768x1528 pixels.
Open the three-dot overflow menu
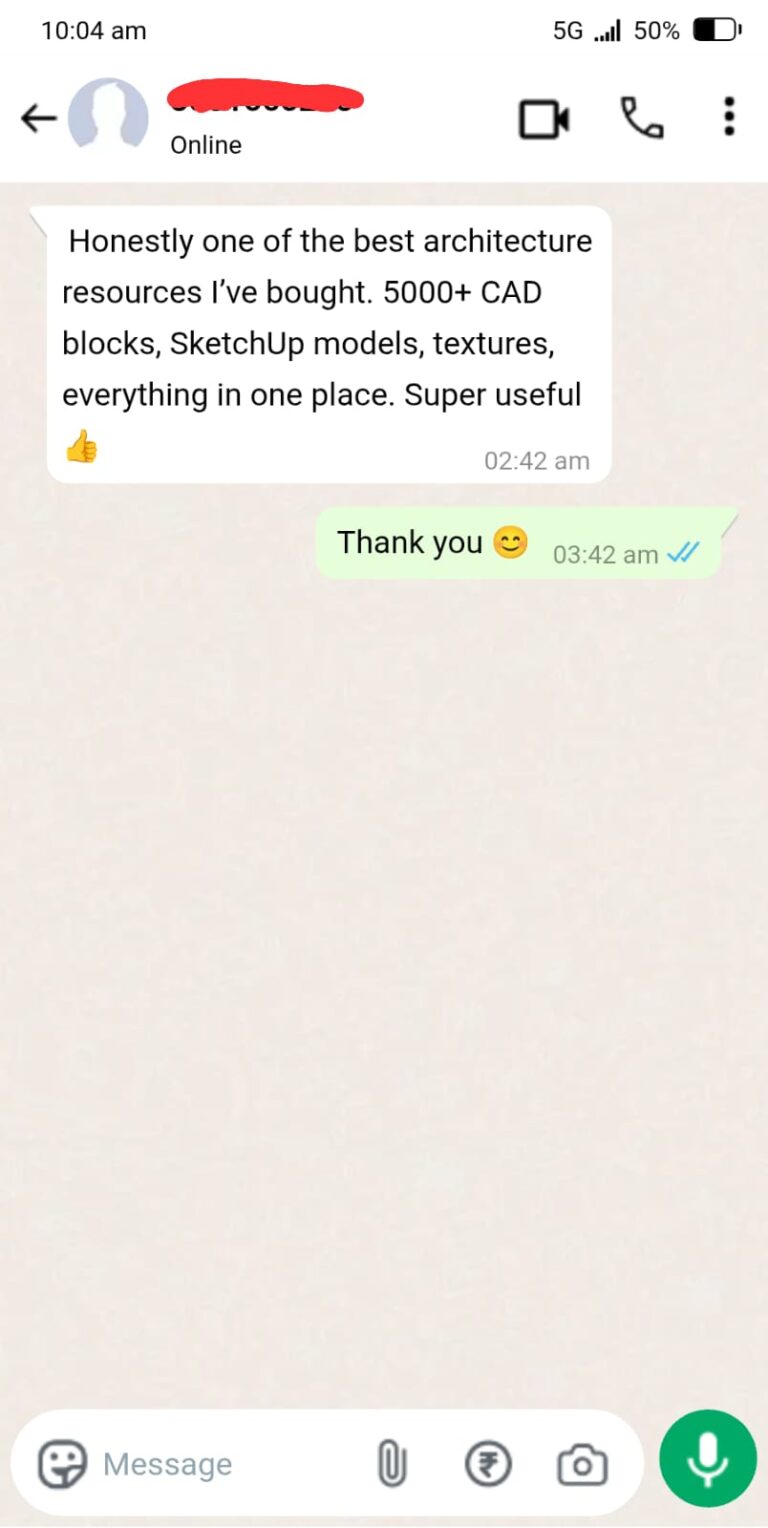point(729,118)
